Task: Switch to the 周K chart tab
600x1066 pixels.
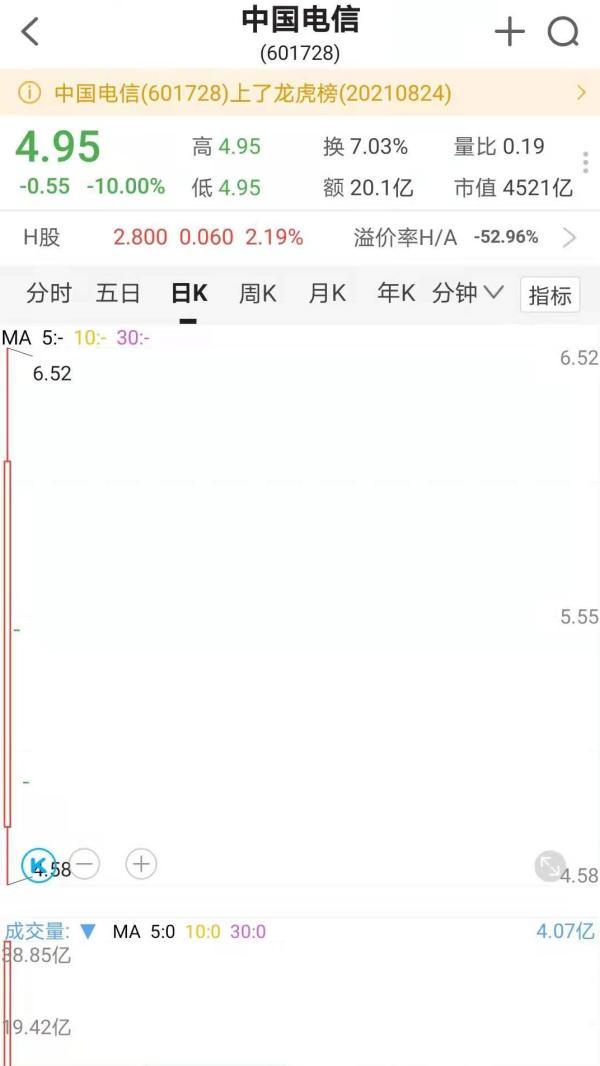Action: coord(257,293)
